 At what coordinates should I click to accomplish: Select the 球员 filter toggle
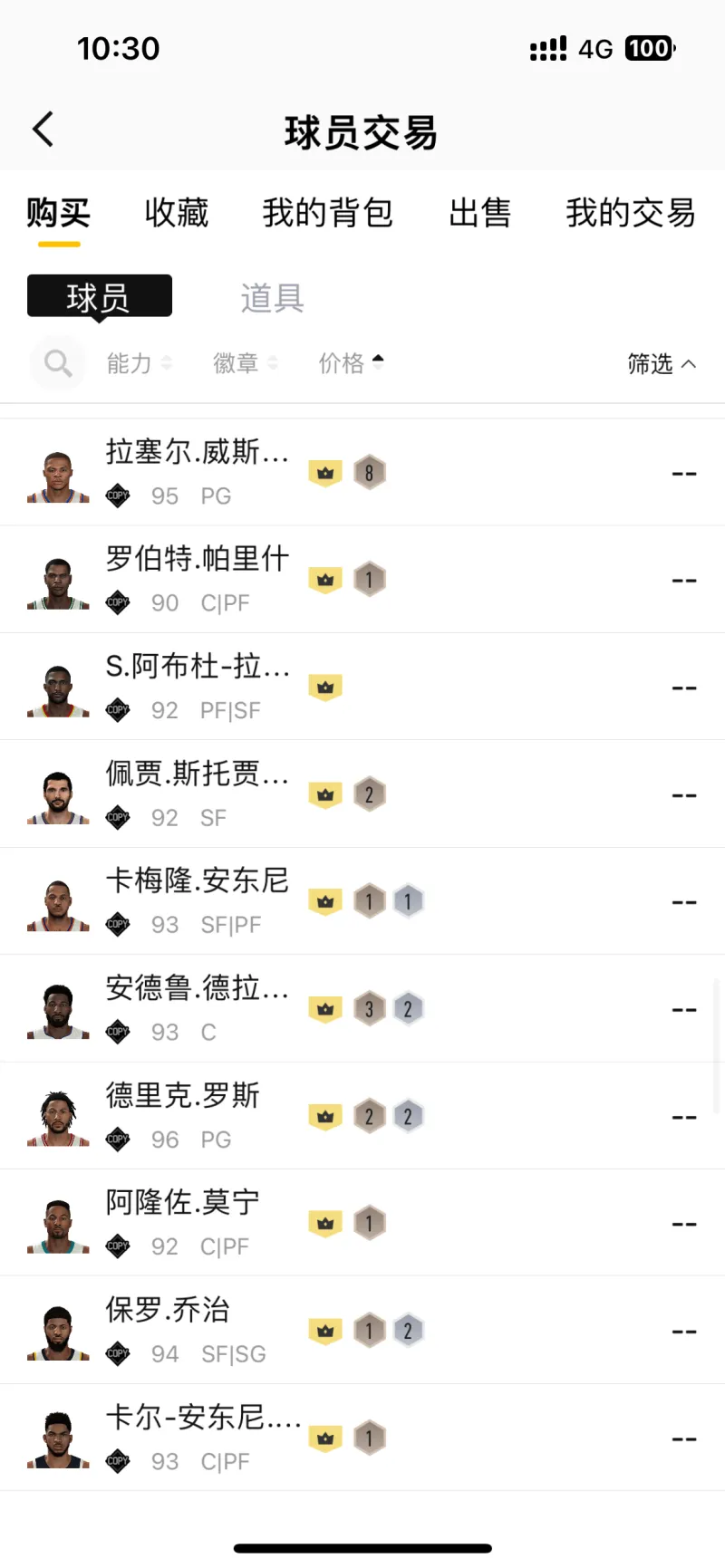pos(99,295)
